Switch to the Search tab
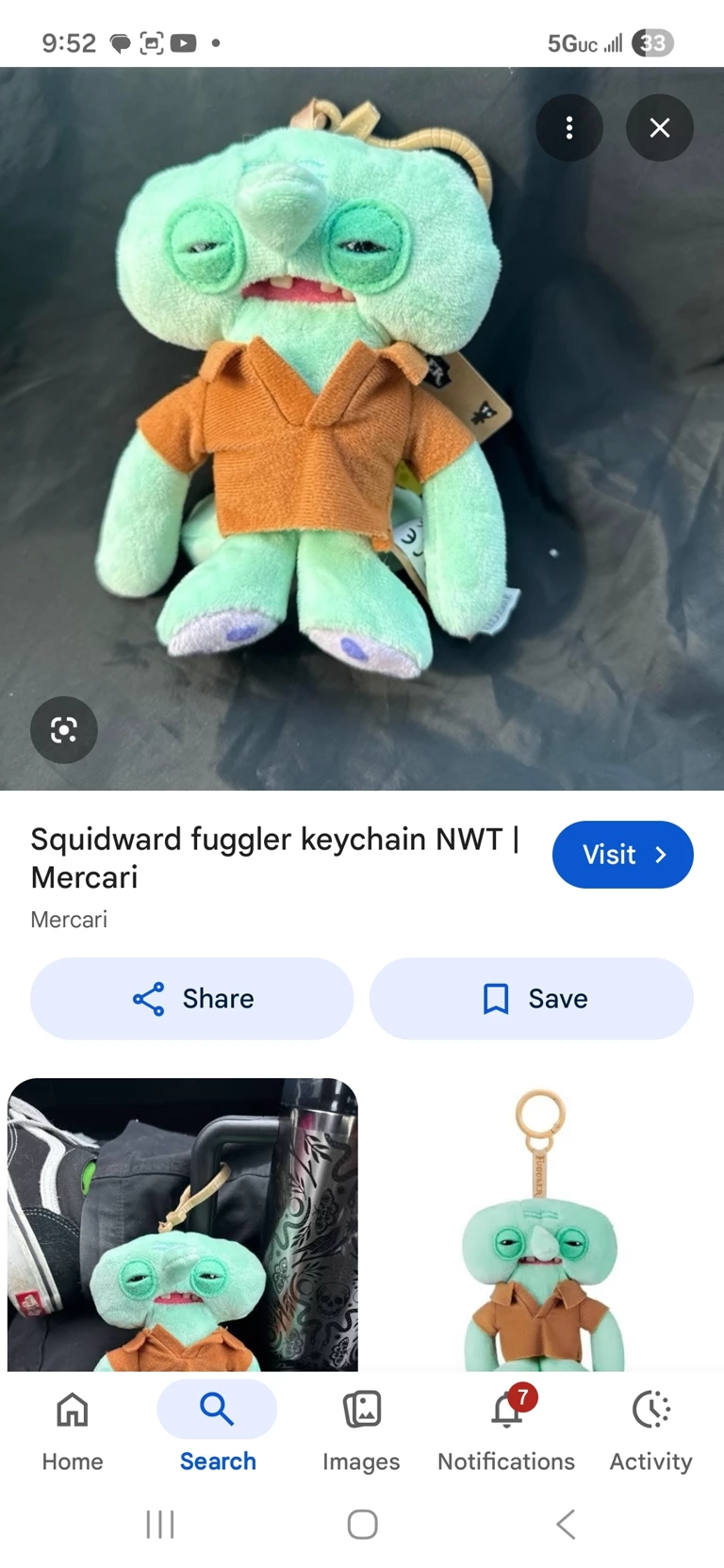724x1568 pixels. tap(217, 1427)
